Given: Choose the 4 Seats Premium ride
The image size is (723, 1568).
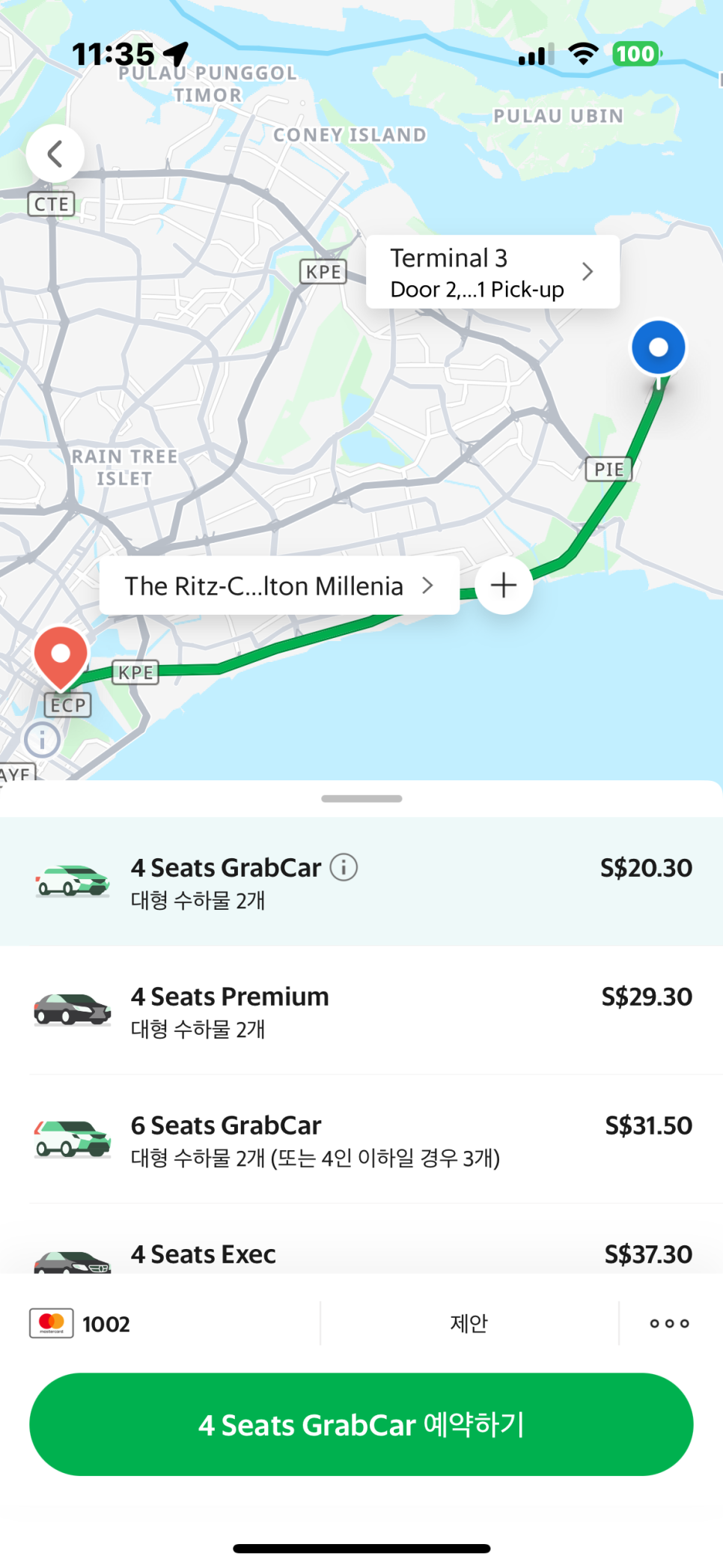Looking at the screenshot, I should point(361,1010).
